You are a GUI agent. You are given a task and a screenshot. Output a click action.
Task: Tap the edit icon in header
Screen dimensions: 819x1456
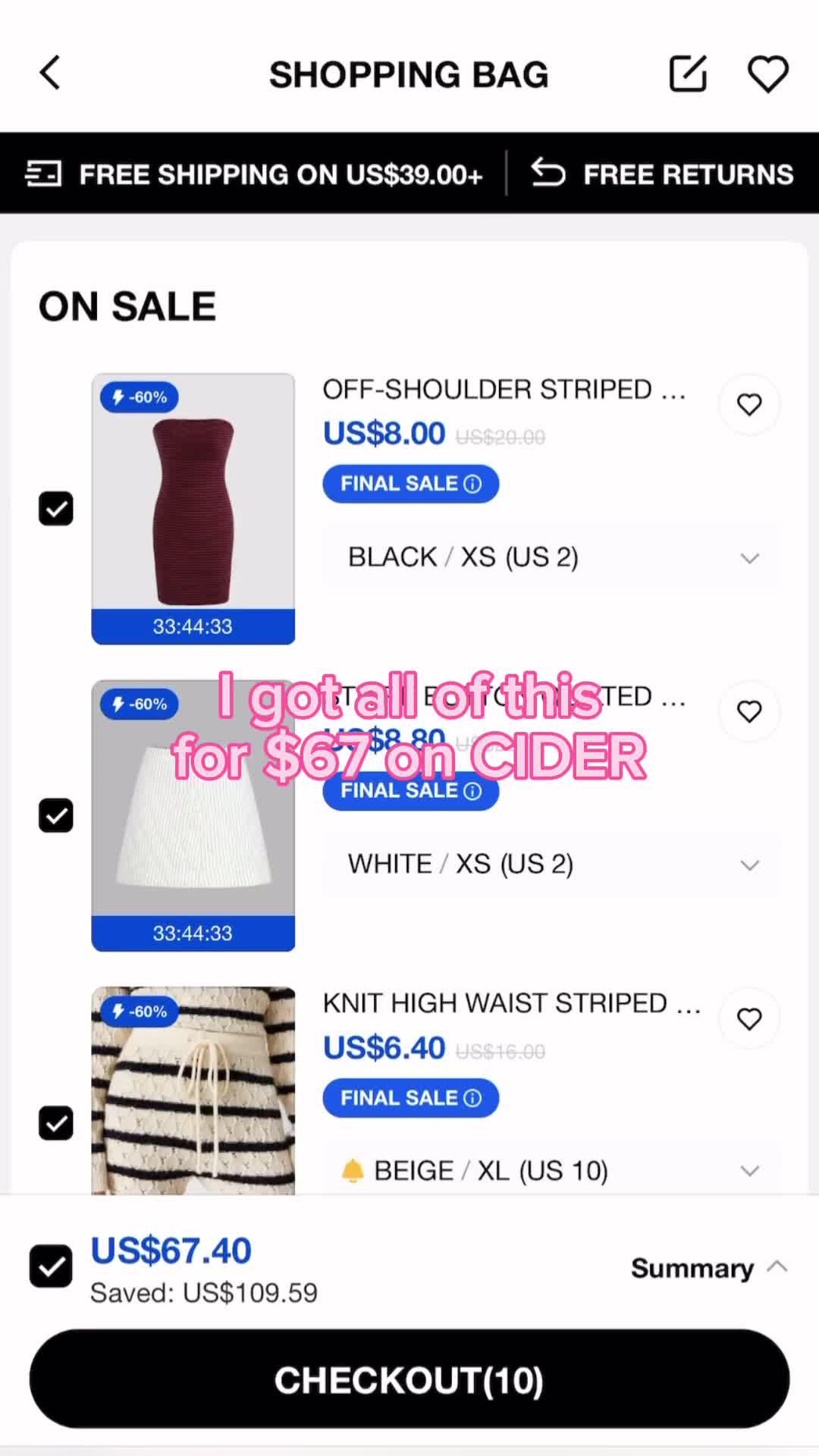pos(688,74)
